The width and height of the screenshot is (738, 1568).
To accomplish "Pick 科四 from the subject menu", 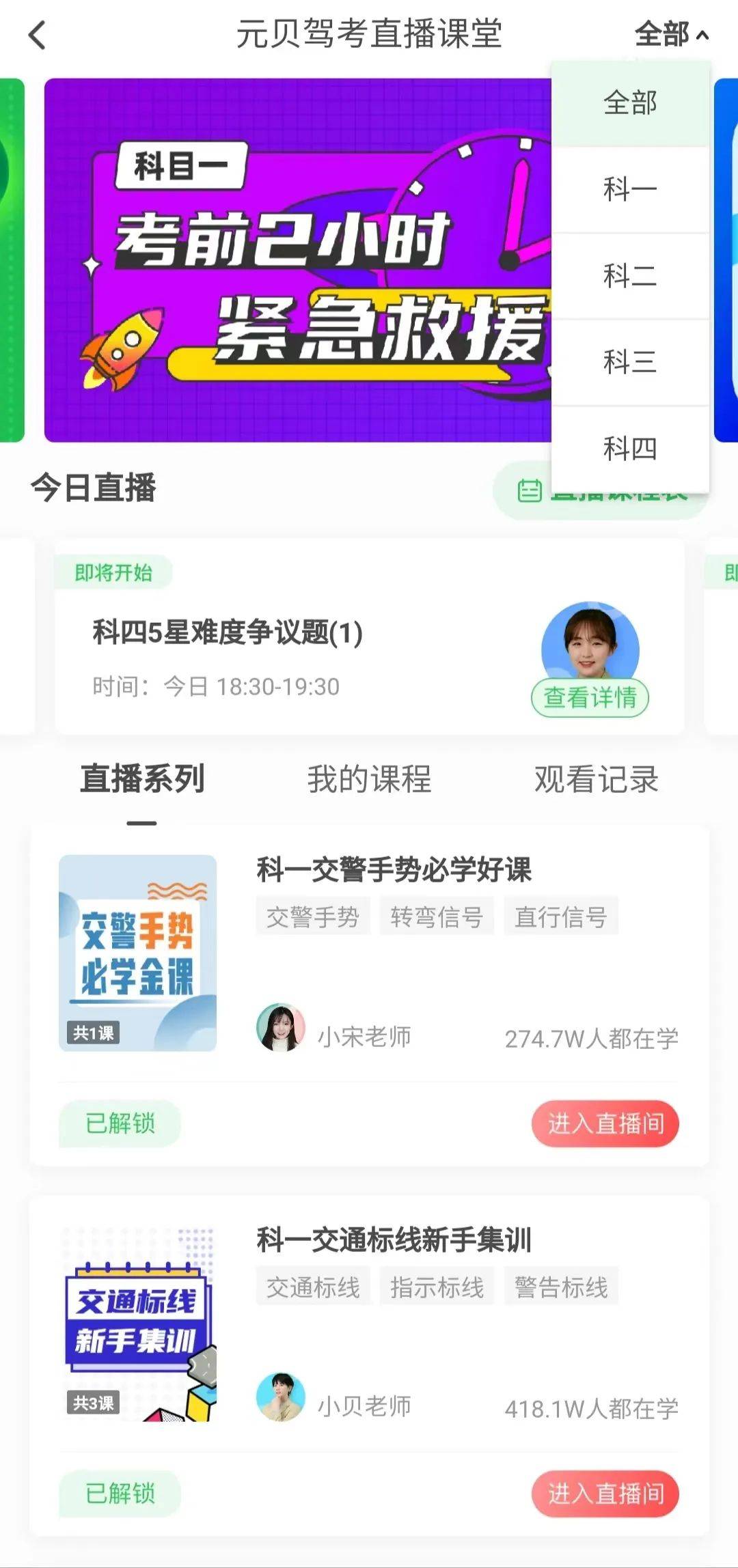I will 629,449.
